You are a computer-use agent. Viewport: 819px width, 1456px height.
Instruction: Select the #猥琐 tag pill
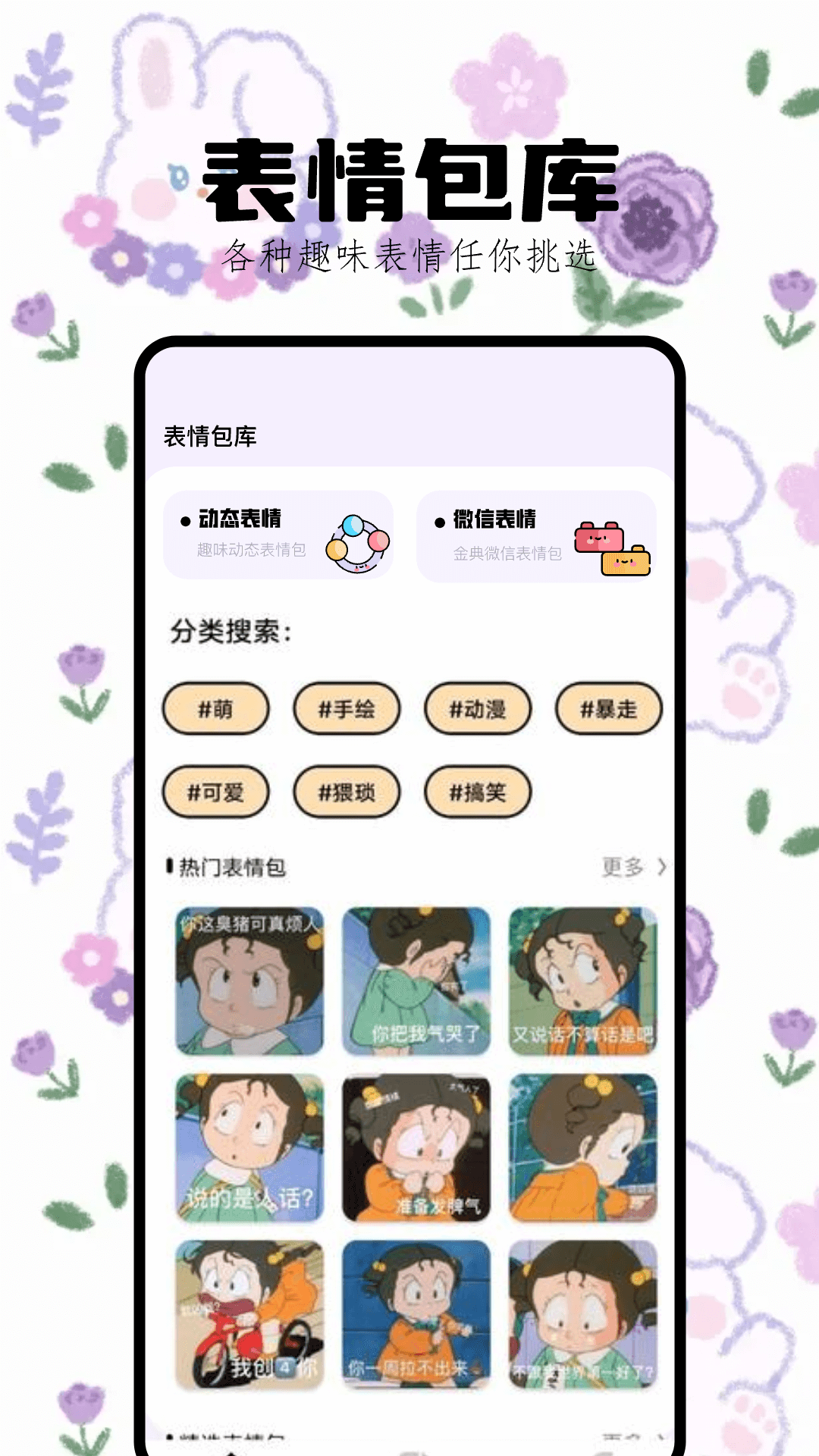point(346,792)
